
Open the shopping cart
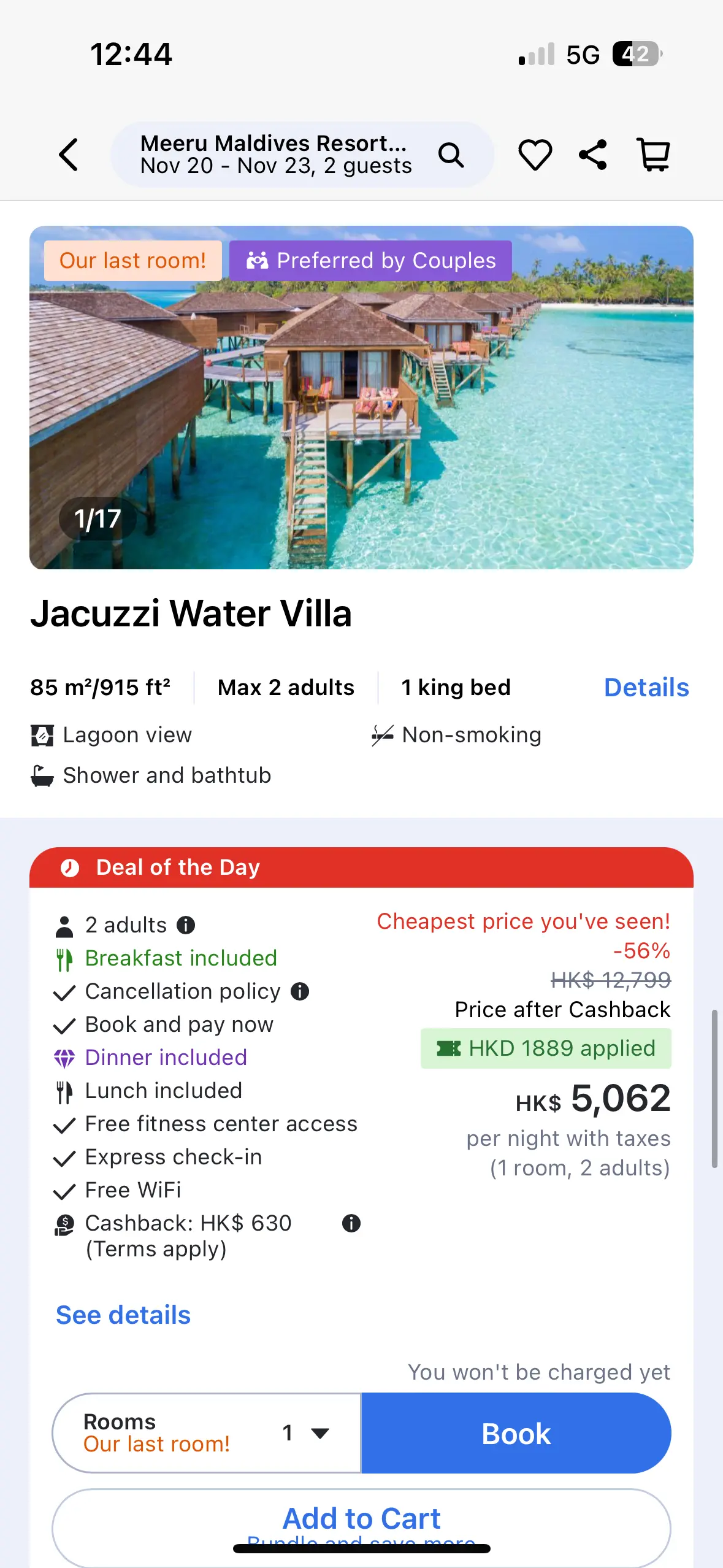653,155
